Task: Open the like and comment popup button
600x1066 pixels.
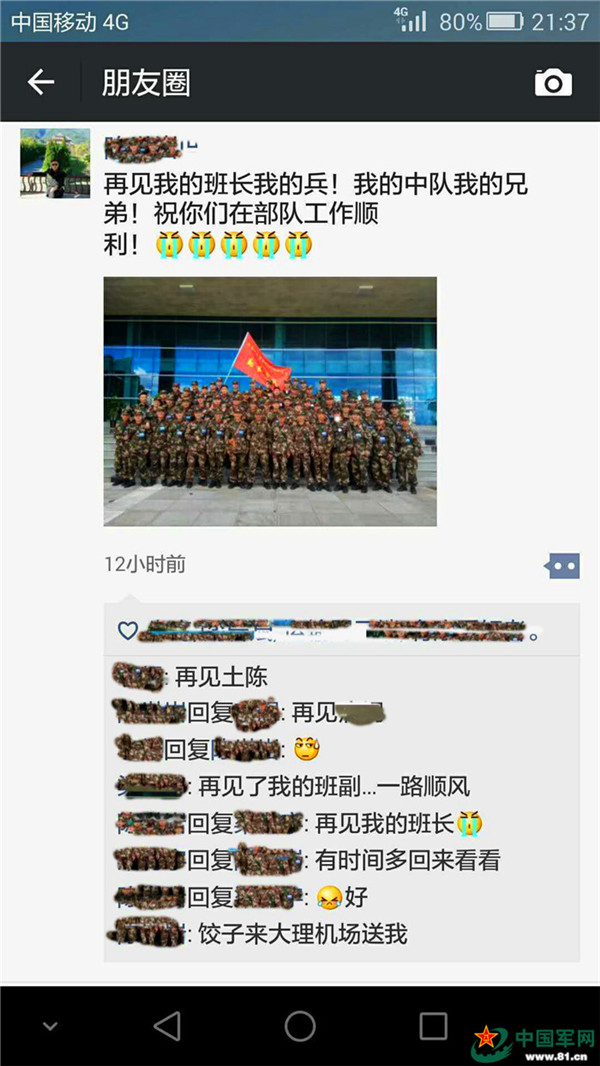Action: tap(562, 566)
